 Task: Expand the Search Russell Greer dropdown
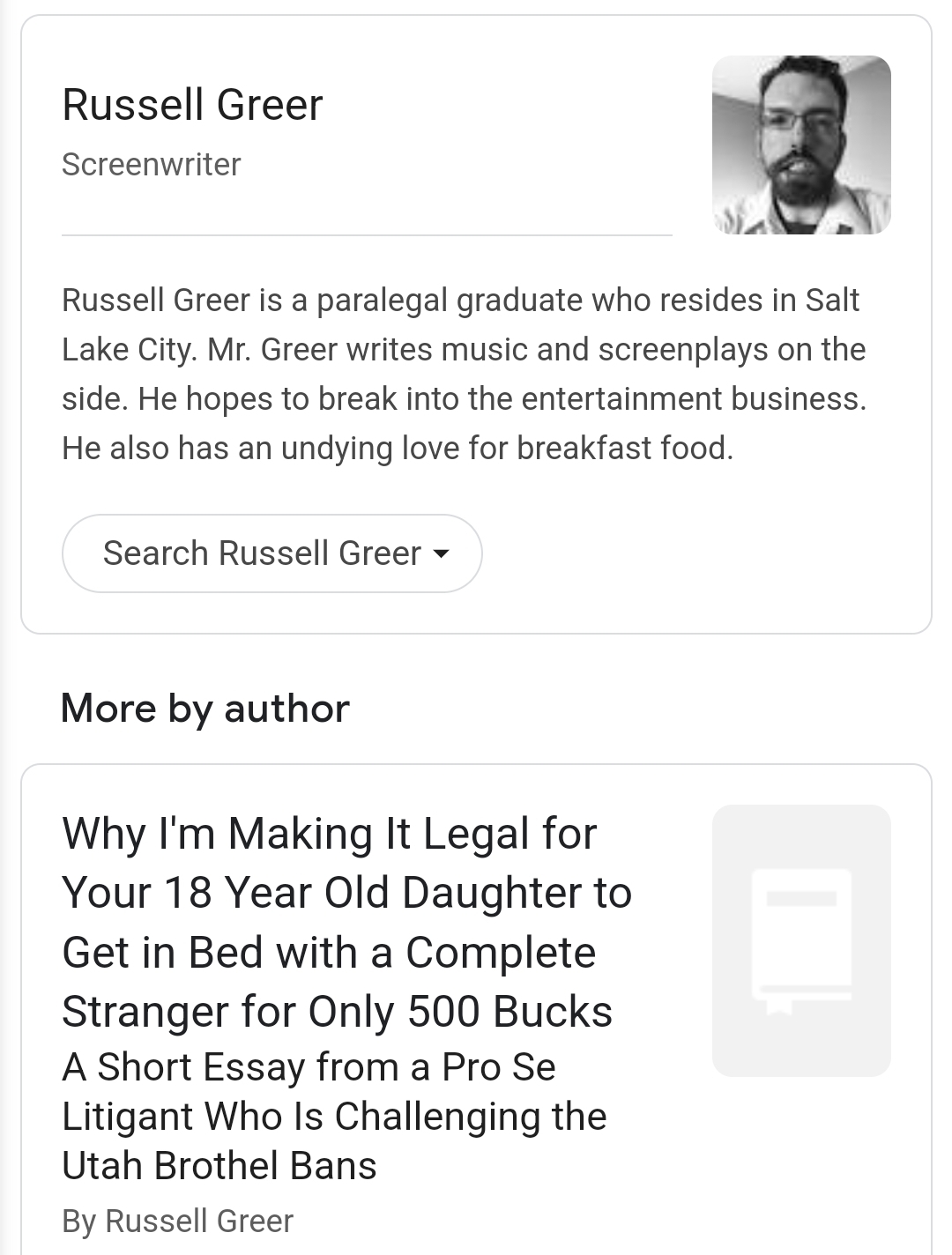[x=271, y=553]
